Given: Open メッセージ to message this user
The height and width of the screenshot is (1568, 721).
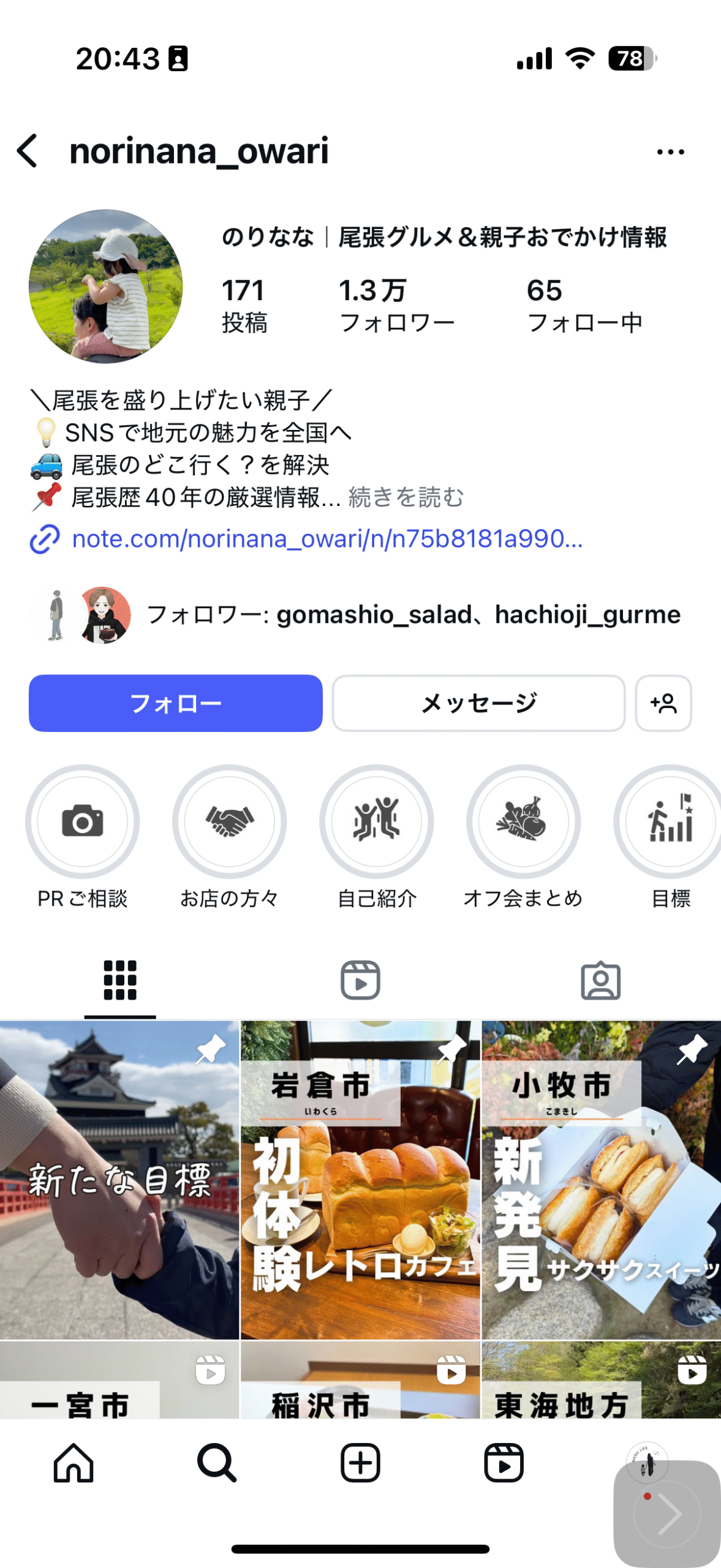Looking at the screenshot, I should (x=478, y=703).
